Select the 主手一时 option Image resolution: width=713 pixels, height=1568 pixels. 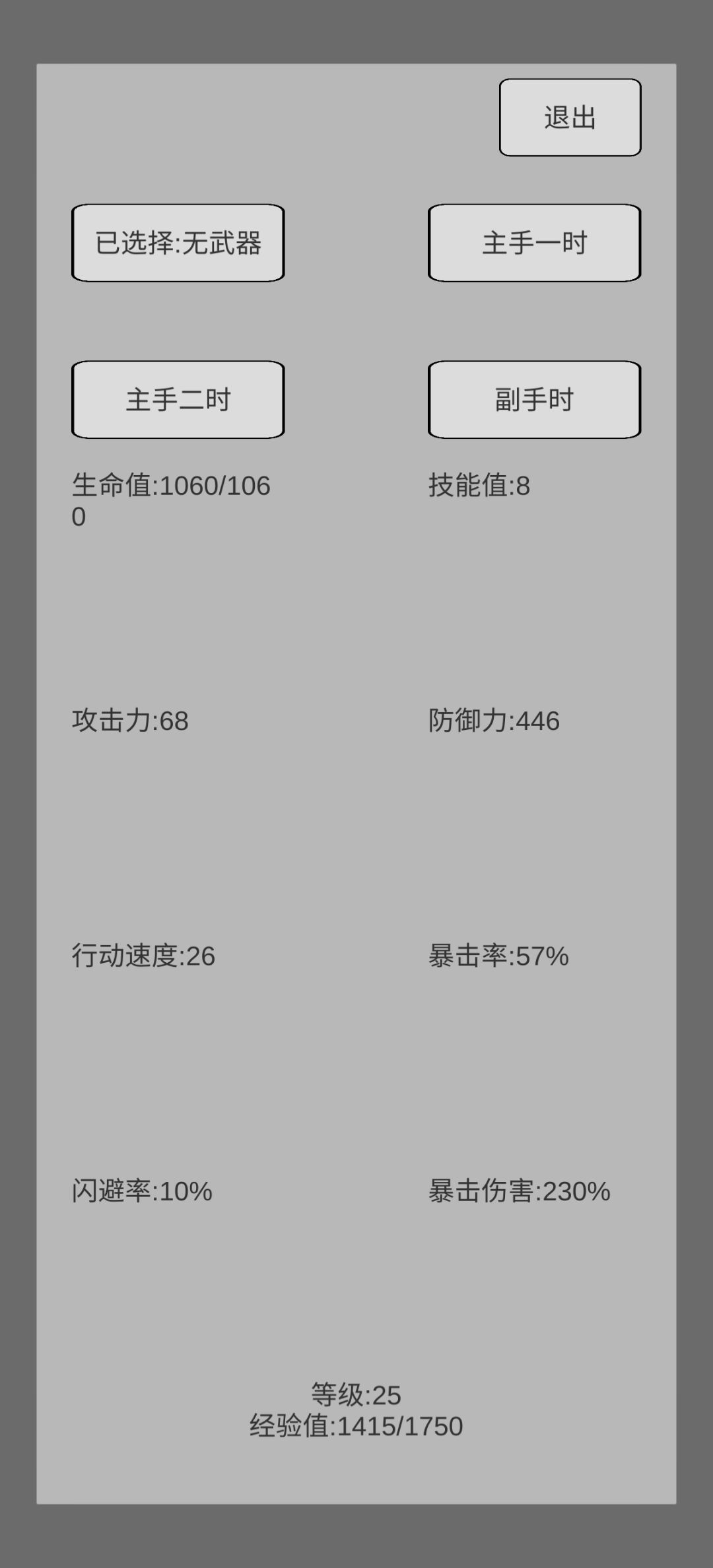pyautogui.click(x=535, y=243)
